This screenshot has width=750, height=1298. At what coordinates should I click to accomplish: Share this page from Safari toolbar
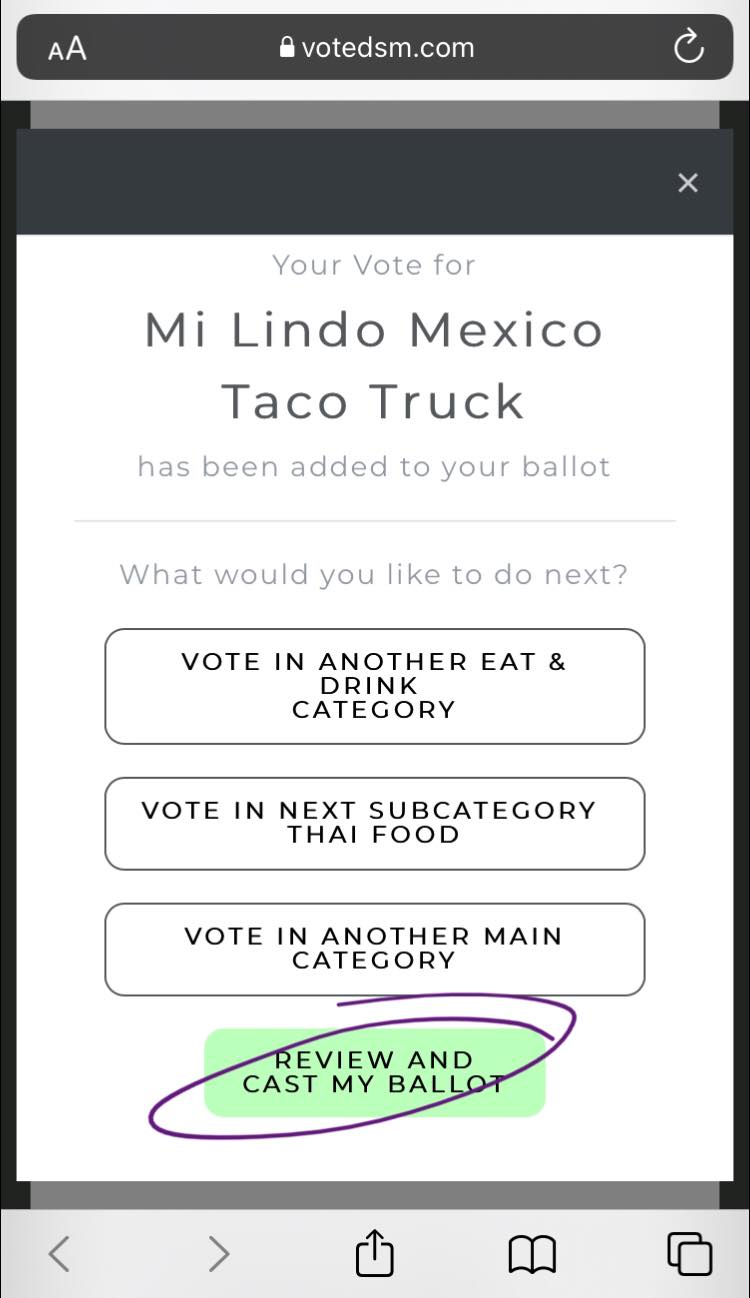point(375,1253)
